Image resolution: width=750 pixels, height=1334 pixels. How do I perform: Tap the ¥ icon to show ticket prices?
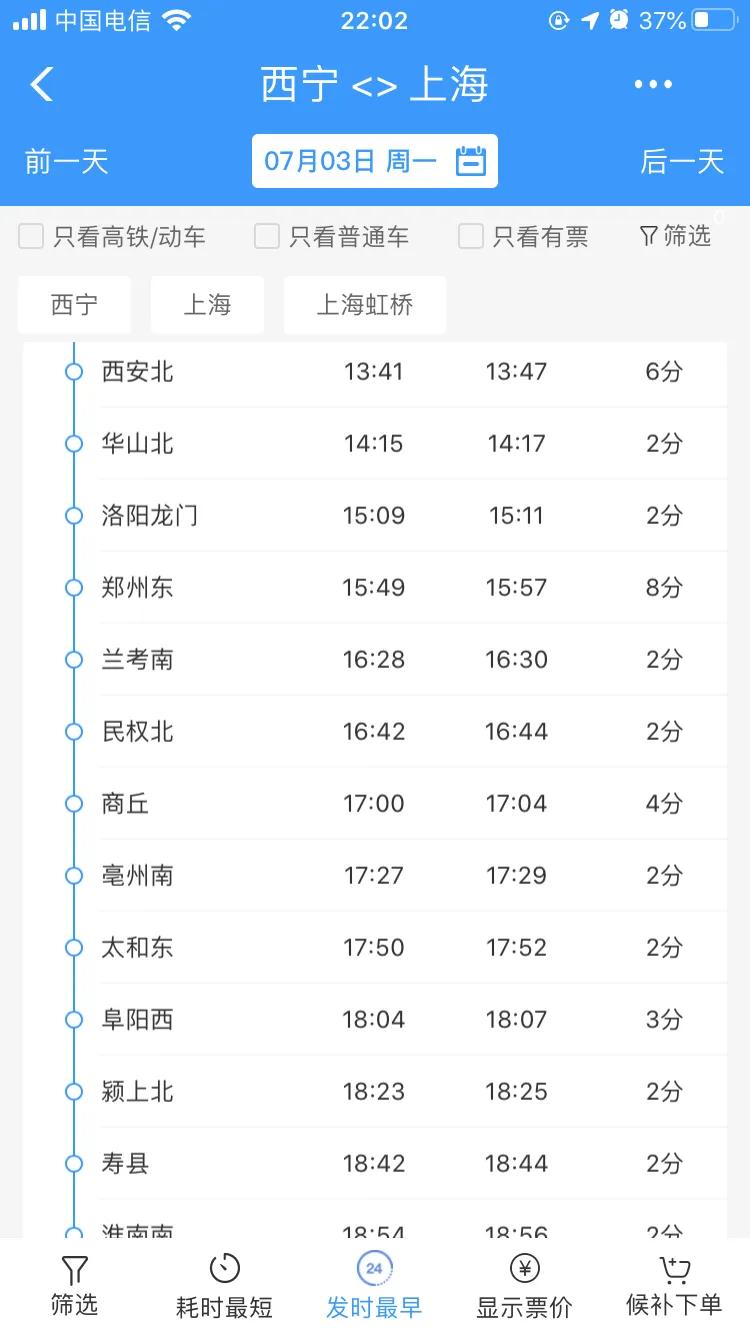[524, 1268]
